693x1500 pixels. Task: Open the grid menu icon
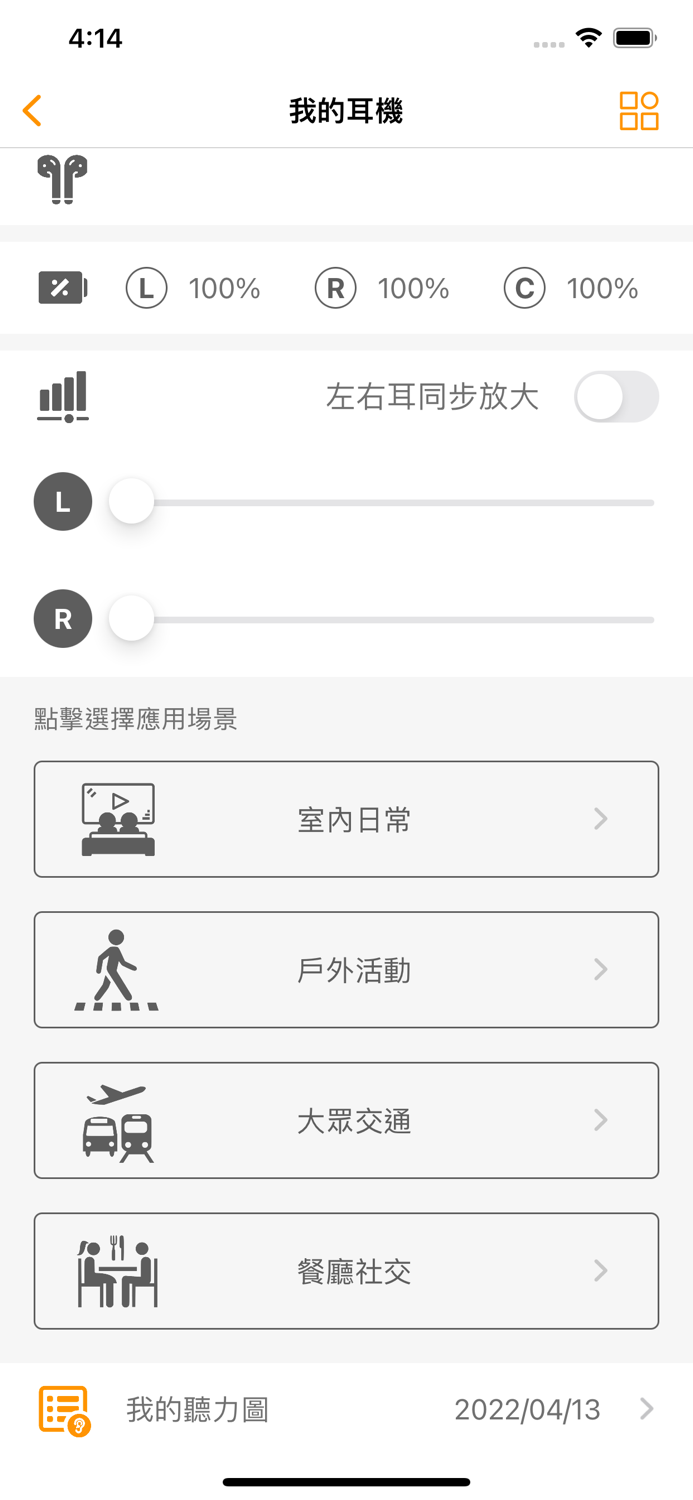tap(639, 111)
